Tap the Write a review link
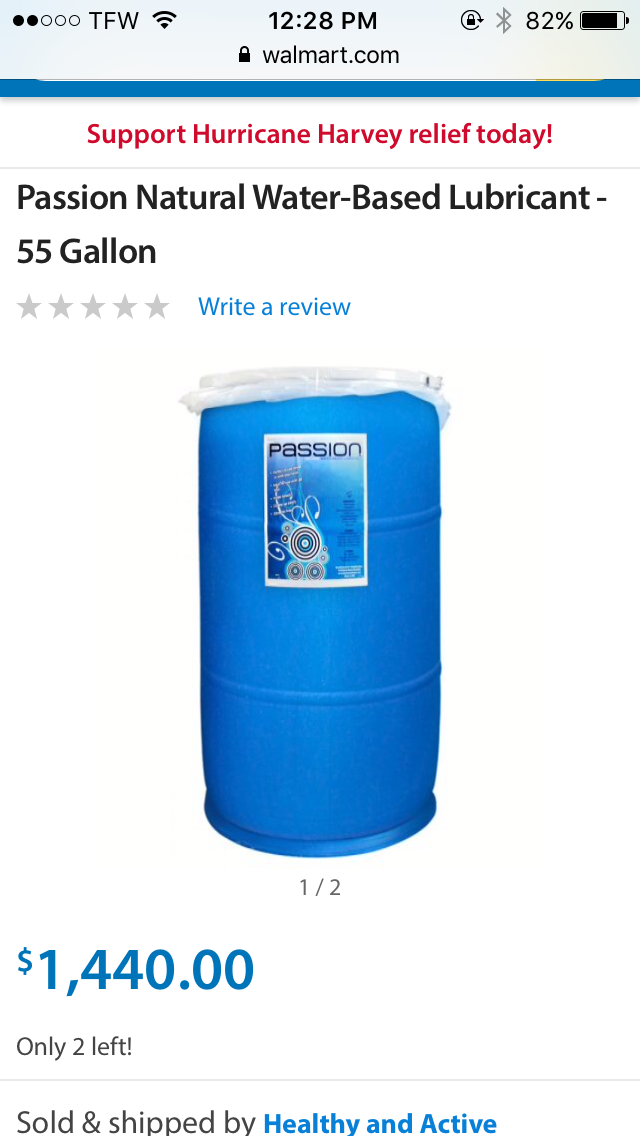The image size is (640, 1136). (x=274, y=307)
